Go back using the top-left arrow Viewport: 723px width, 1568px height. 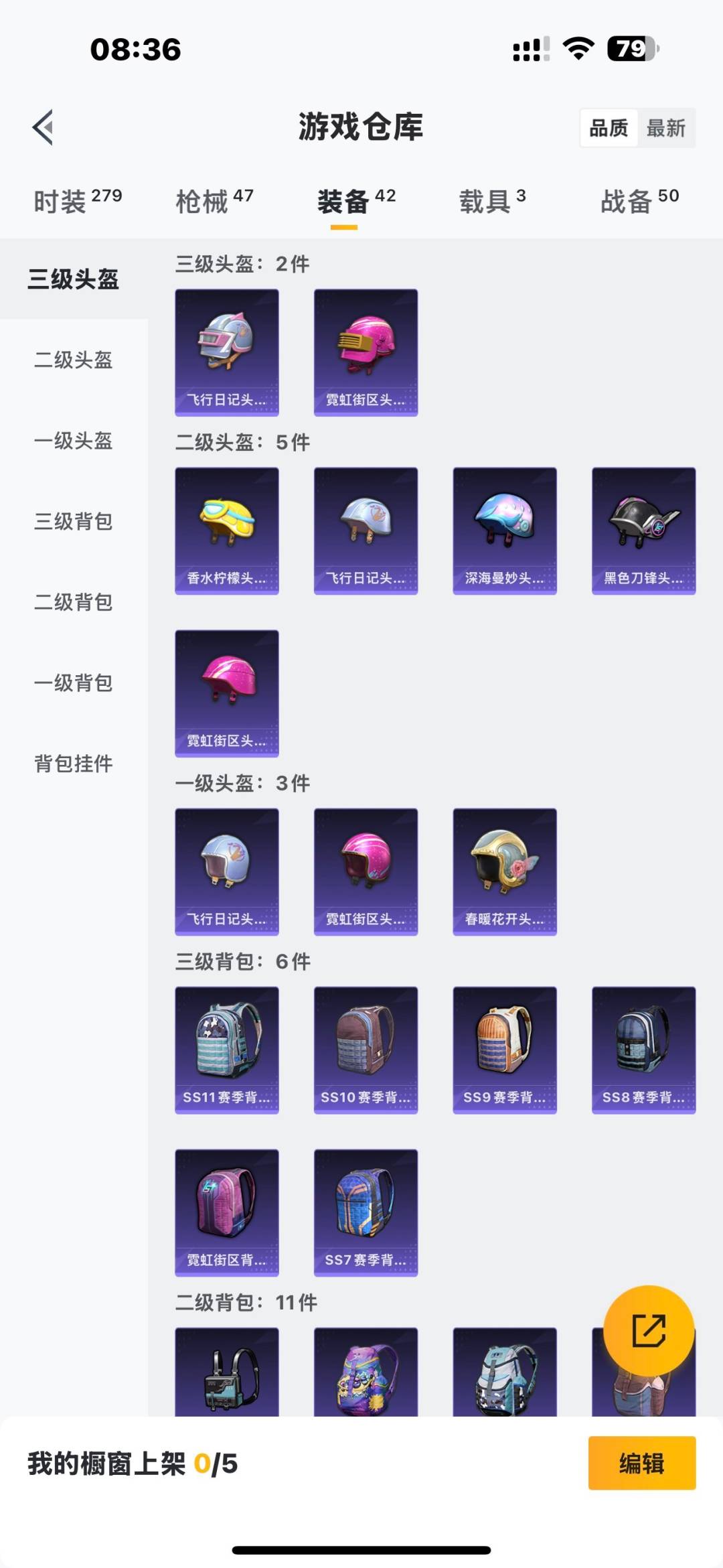point(44,127)
